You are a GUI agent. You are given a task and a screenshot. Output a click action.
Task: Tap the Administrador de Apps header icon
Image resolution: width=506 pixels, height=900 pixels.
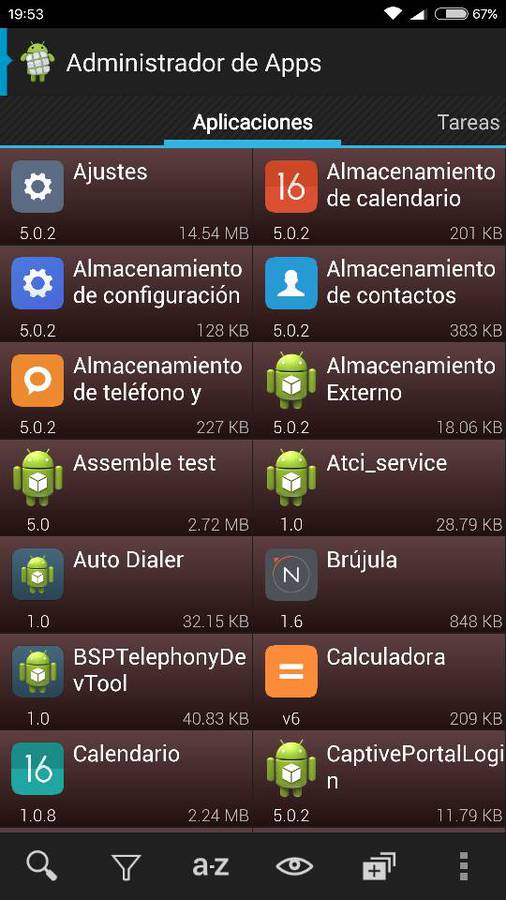pyautogui.click(x=37, y=61)
